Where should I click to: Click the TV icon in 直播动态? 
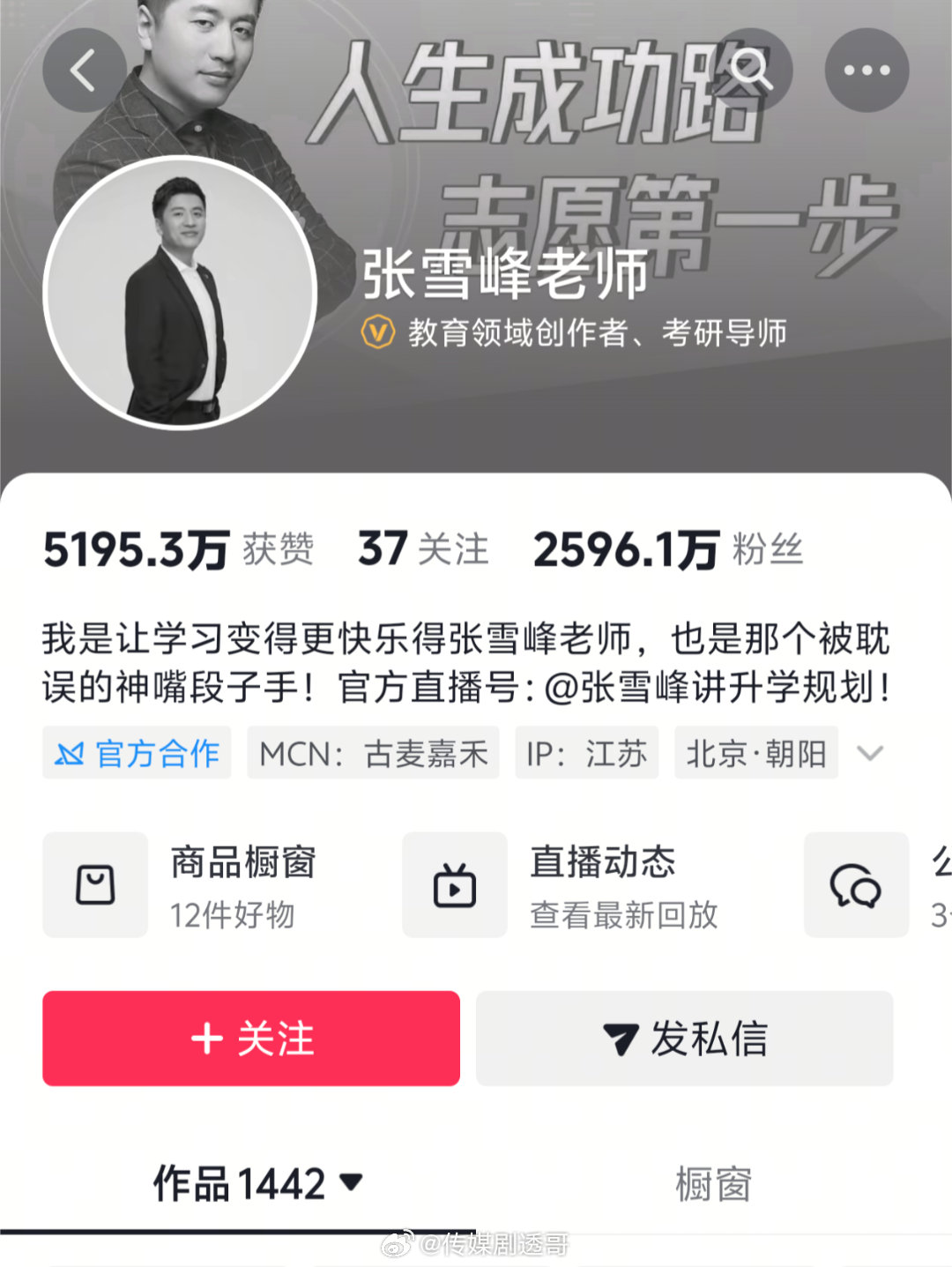[454, 884]
